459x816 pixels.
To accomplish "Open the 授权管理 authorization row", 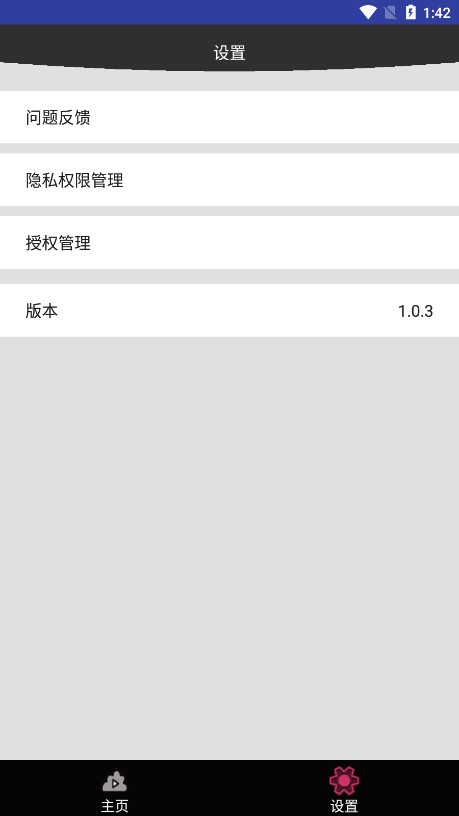I will click(x=230, y=243).
